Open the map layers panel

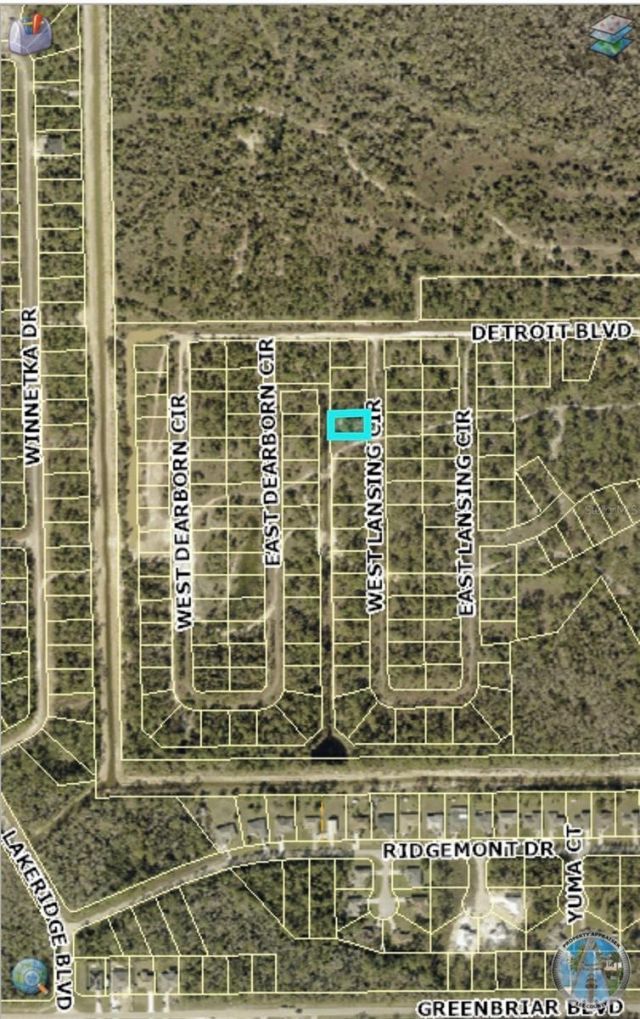pyautogui.click(x=609, y=36)
